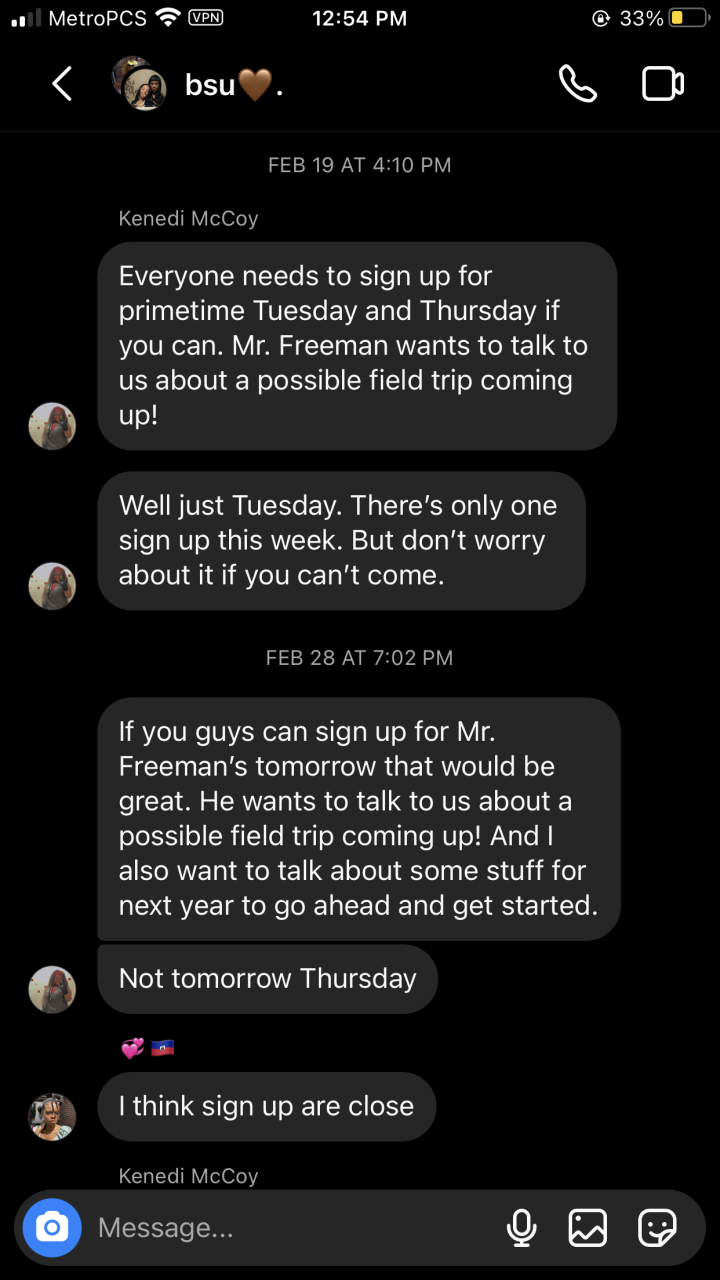Open the sticker picker

point(657,1227)
